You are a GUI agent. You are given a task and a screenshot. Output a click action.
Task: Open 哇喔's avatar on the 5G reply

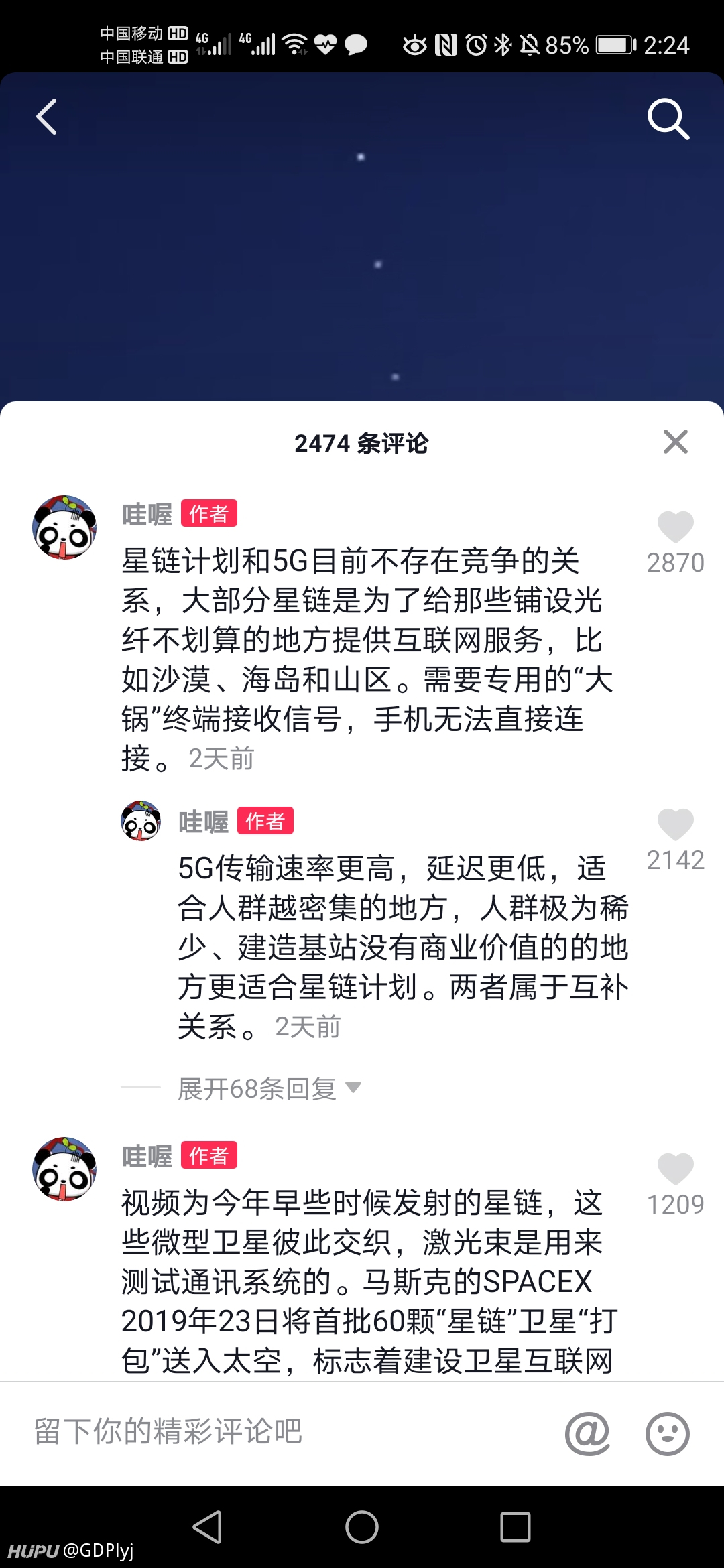141,821
